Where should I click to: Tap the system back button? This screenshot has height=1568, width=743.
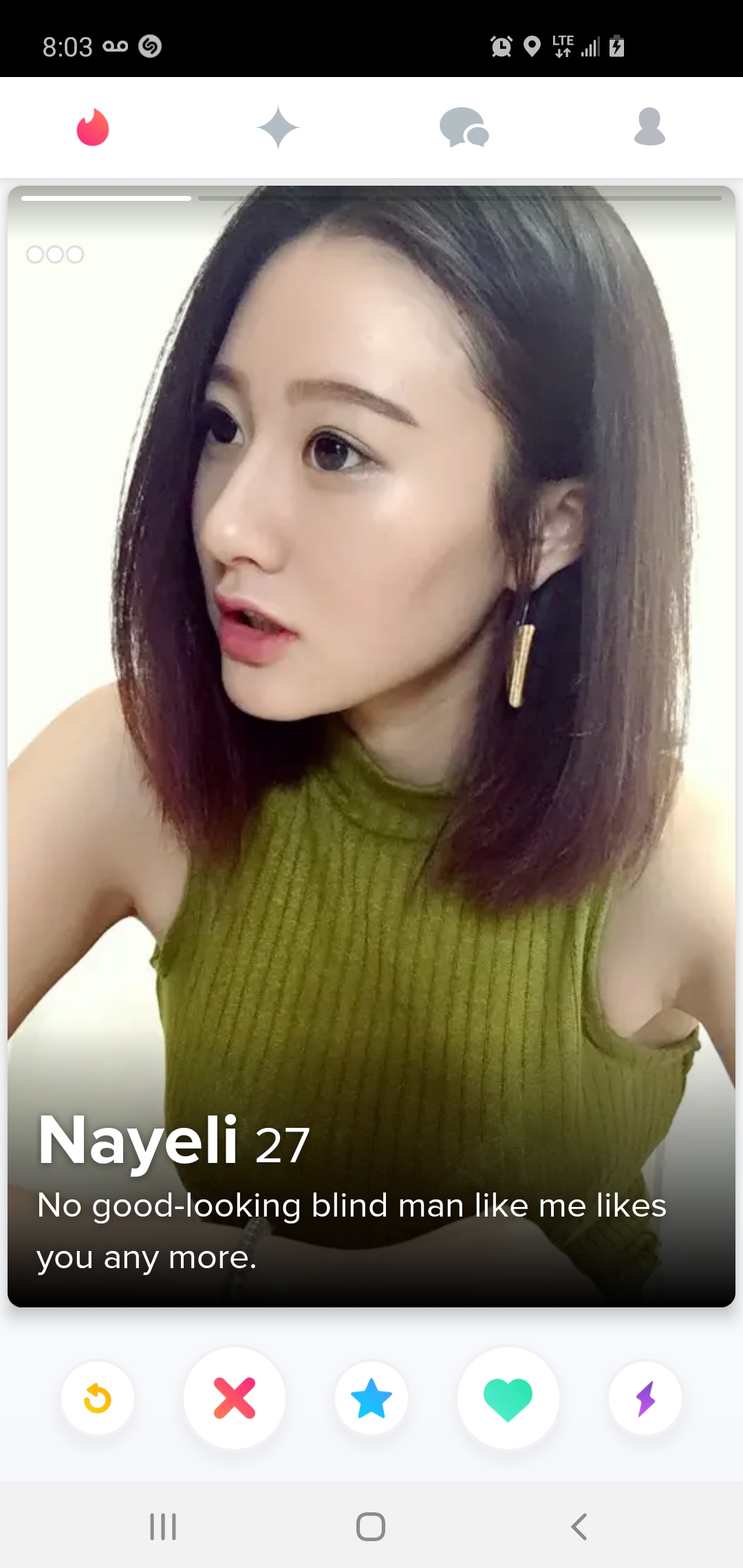[579, 1527]
